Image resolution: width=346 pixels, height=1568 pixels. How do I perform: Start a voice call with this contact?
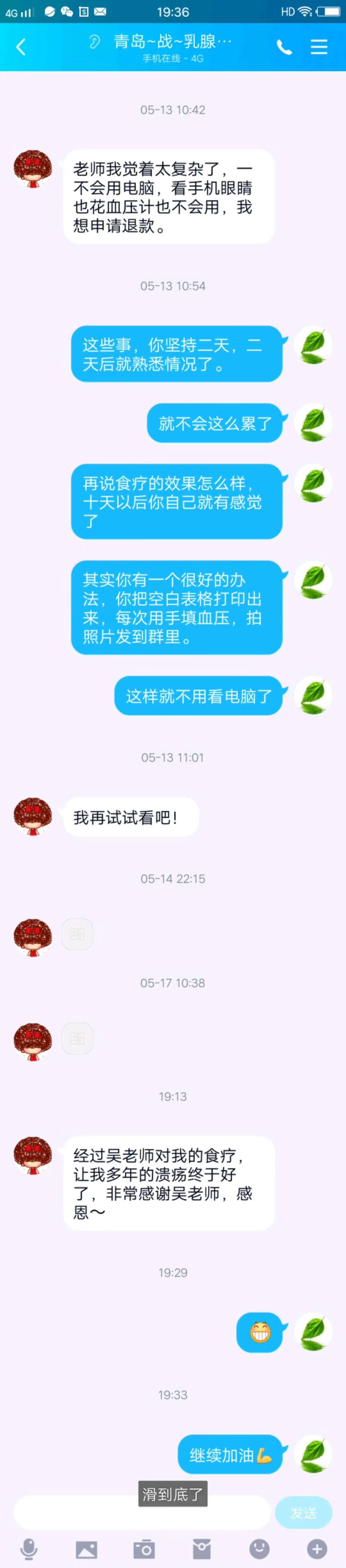[x=284, y=47]
